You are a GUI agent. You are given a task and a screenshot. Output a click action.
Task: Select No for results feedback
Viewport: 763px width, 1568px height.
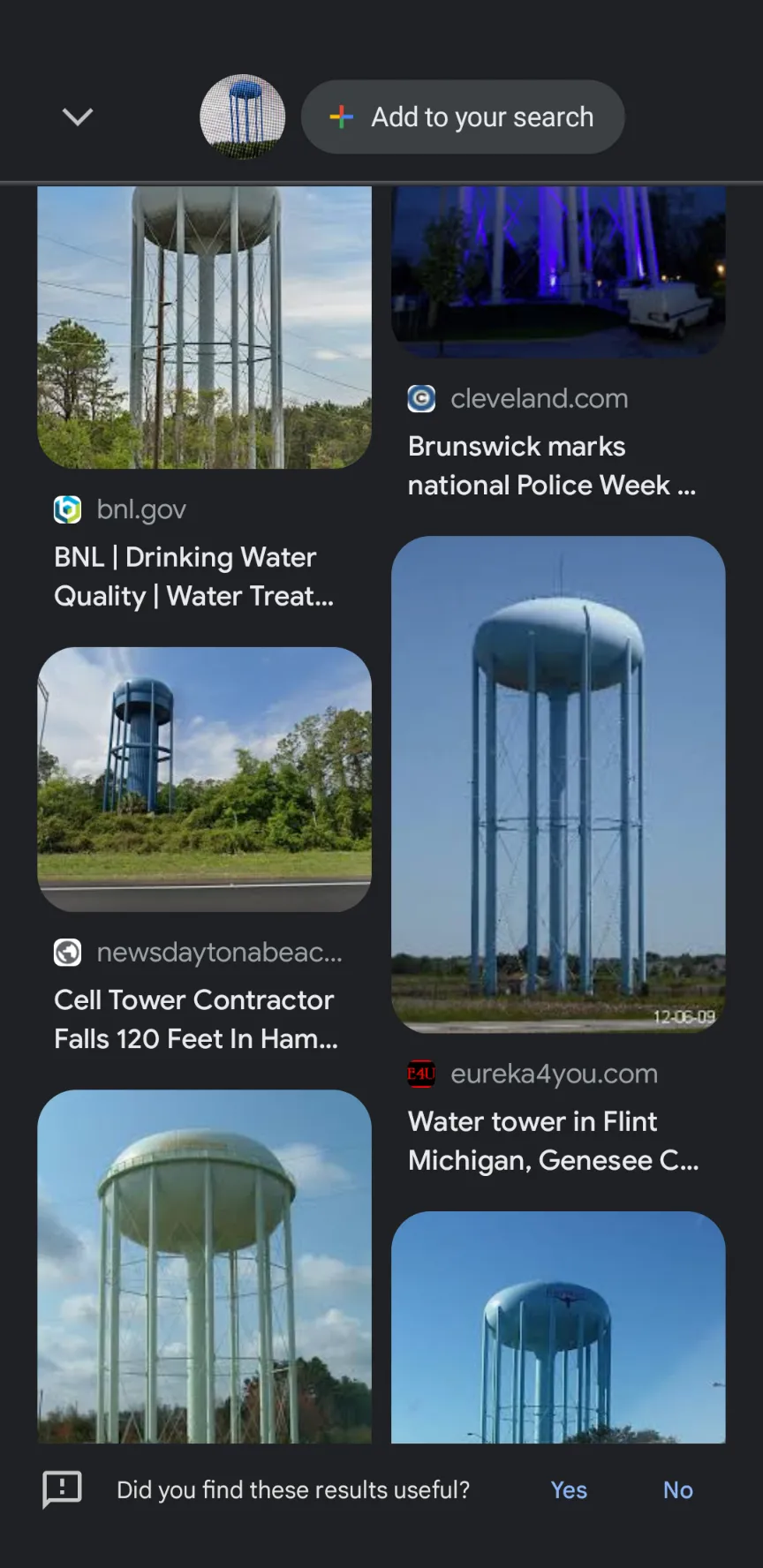[x=676, y=1489]
